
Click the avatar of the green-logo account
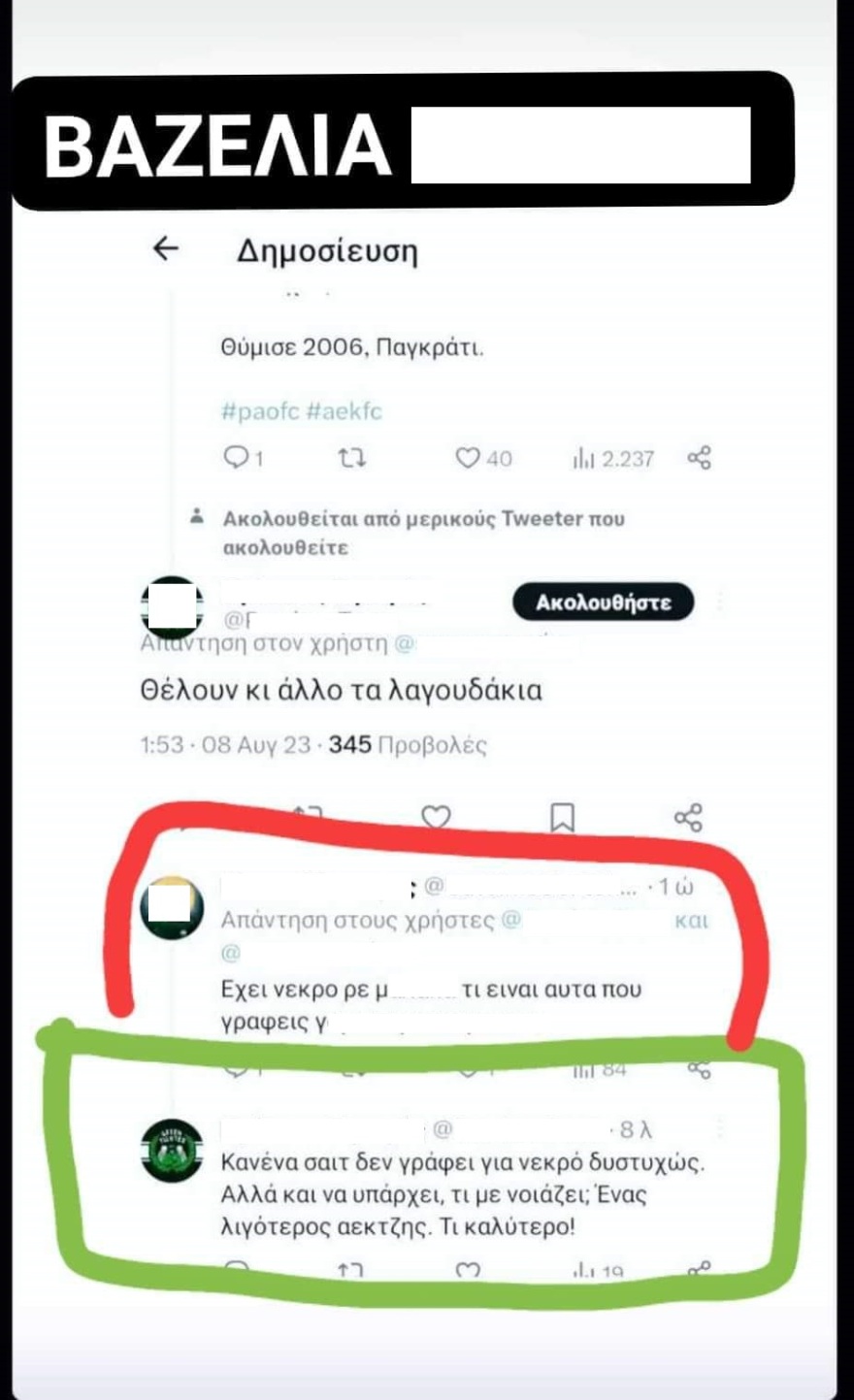173,1150
